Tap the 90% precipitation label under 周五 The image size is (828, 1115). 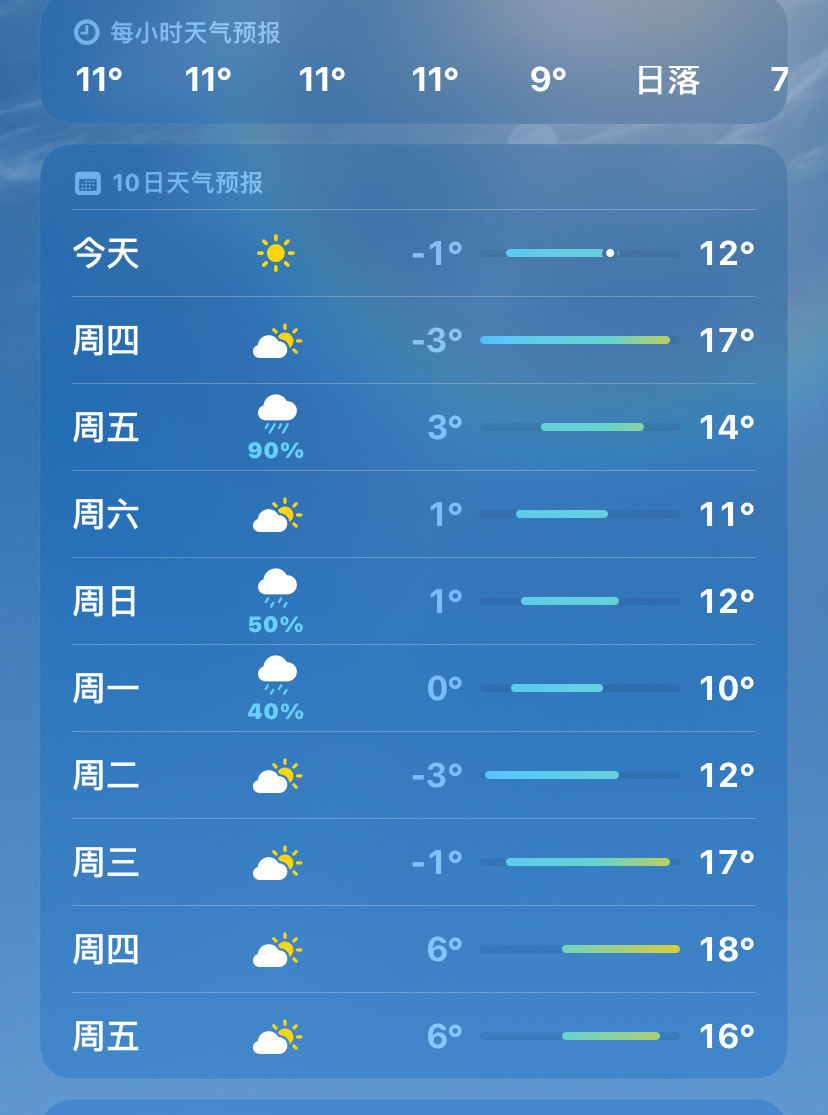click(x=276, y=450)
